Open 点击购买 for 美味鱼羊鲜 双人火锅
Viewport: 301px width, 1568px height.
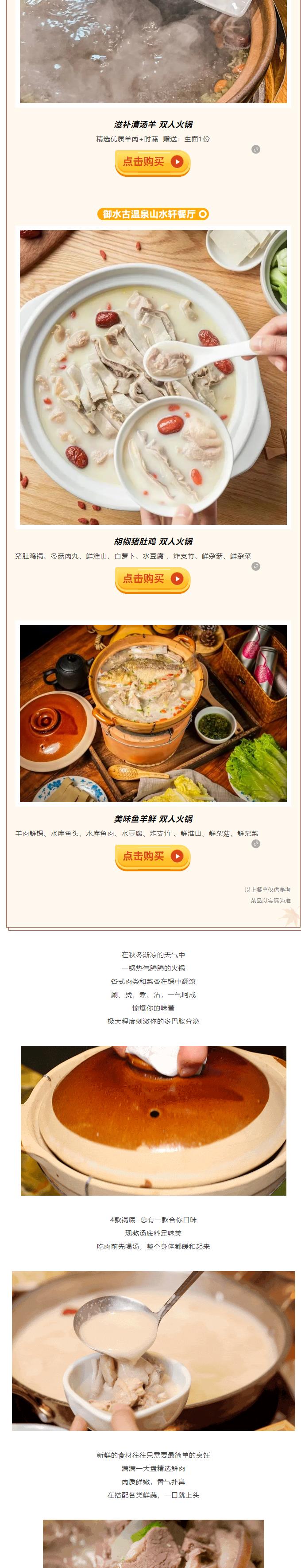[x=153, y=856]
